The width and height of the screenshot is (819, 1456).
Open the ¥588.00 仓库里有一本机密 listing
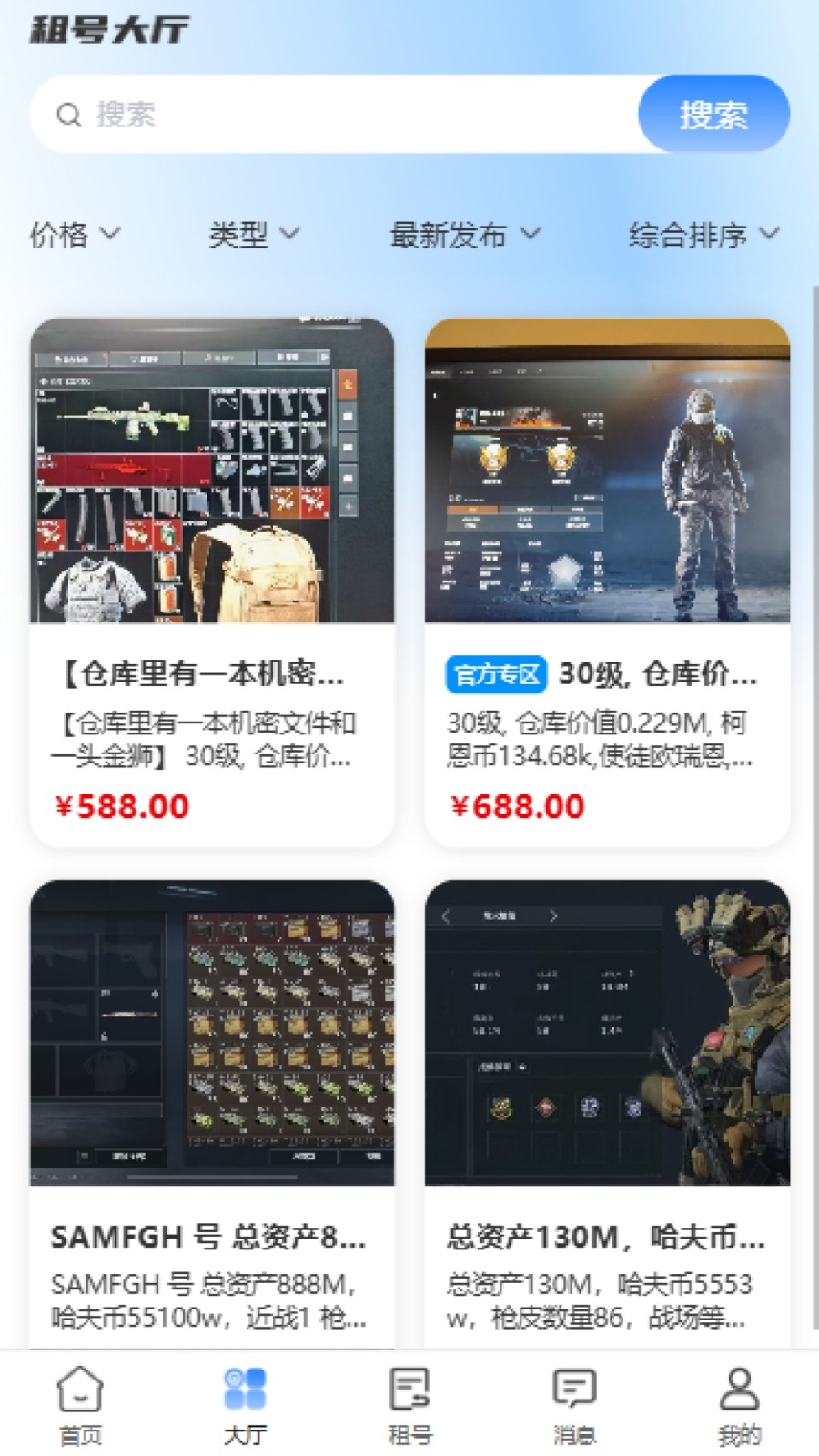[212, 582]
